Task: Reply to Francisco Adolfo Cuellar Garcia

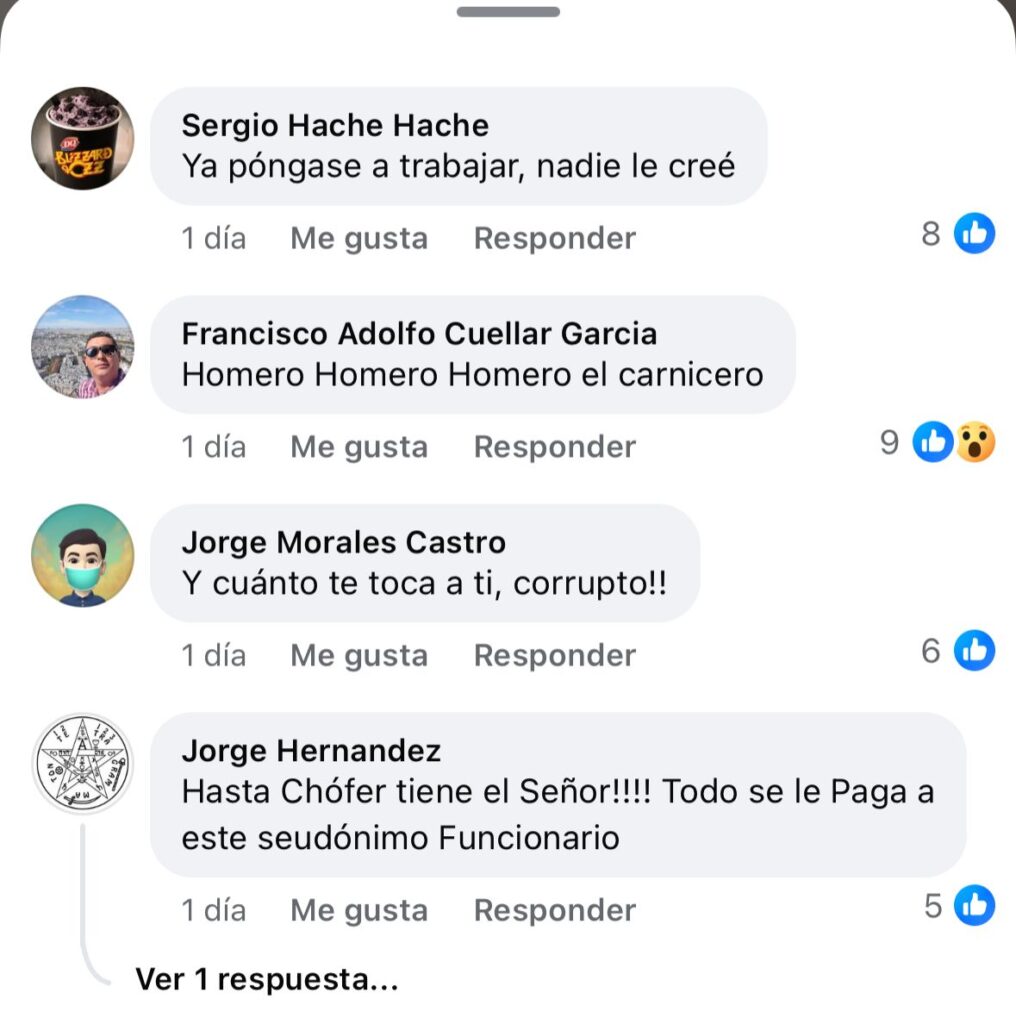Action: (554, 446)
